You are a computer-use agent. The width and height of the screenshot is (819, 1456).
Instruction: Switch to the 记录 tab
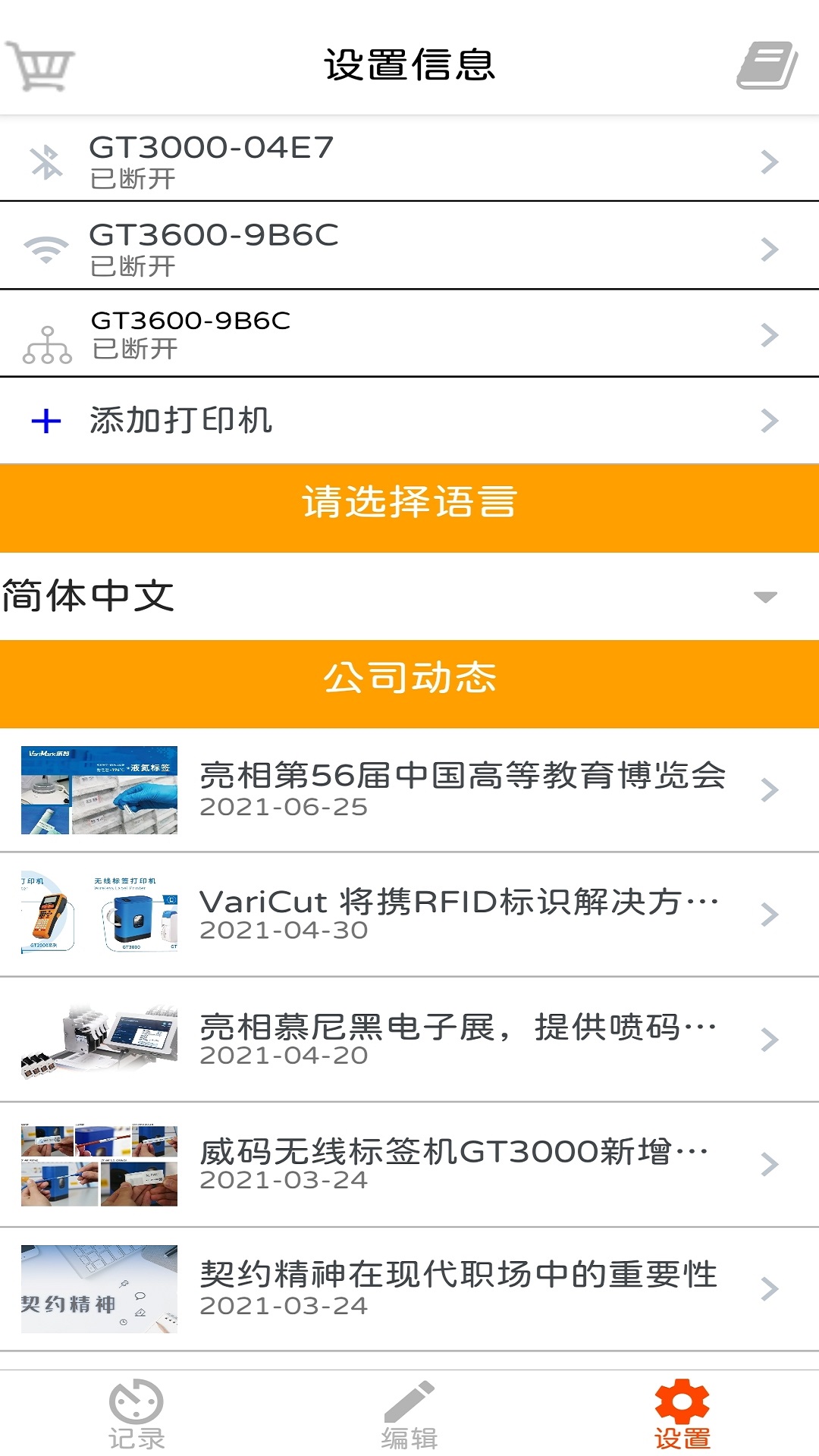pos(136,1415)
